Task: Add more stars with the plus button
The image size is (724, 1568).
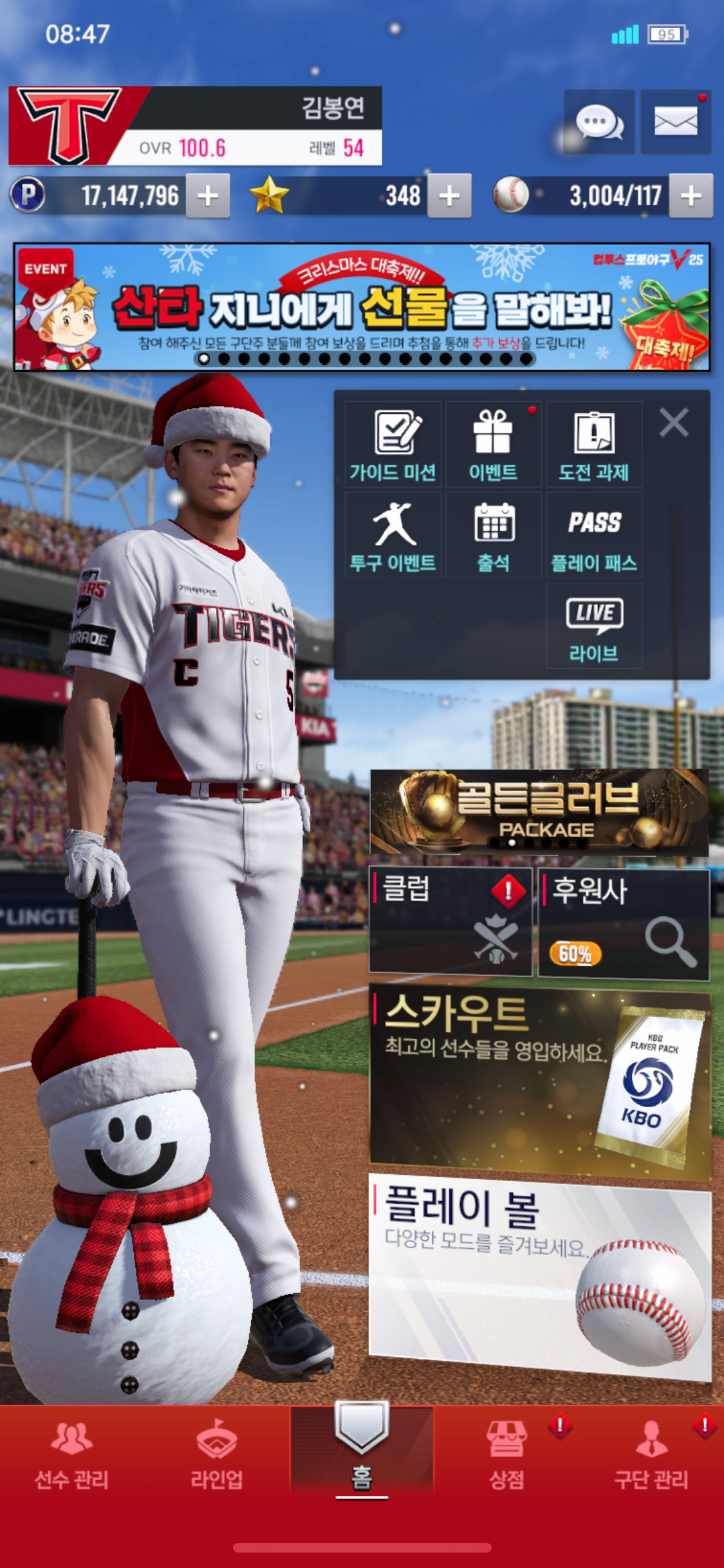Action: [x=449, y=196]
